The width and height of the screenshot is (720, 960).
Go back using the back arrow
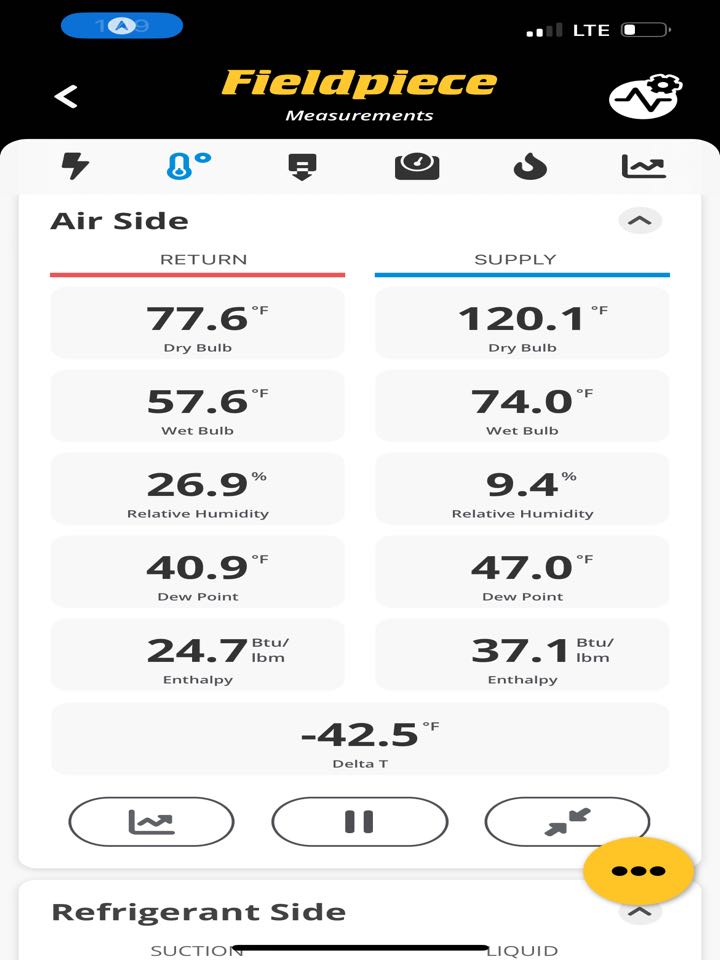(x=66, y=96)
